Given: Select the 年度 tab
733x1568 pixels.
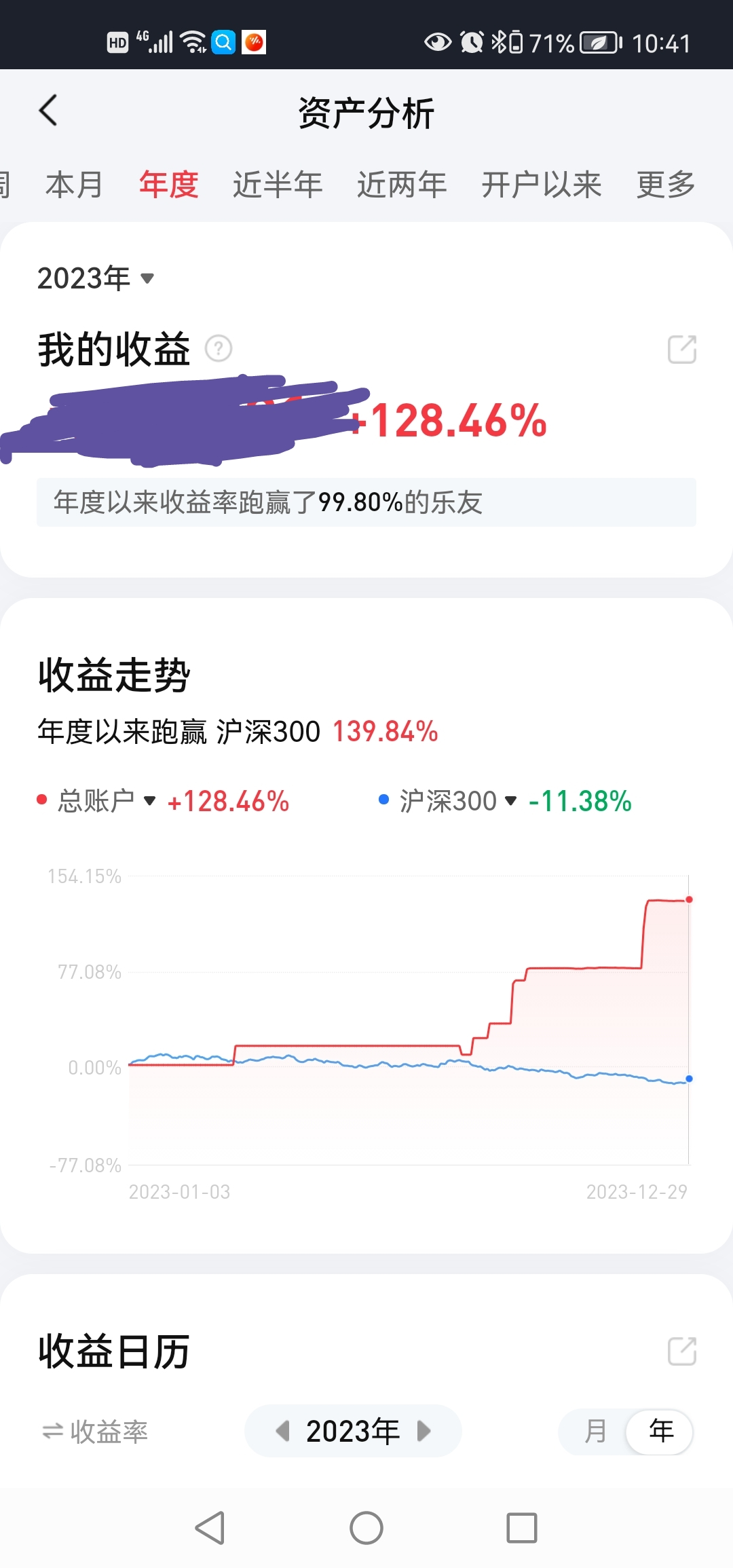Looking at the screenshot, I should [168, 185].
